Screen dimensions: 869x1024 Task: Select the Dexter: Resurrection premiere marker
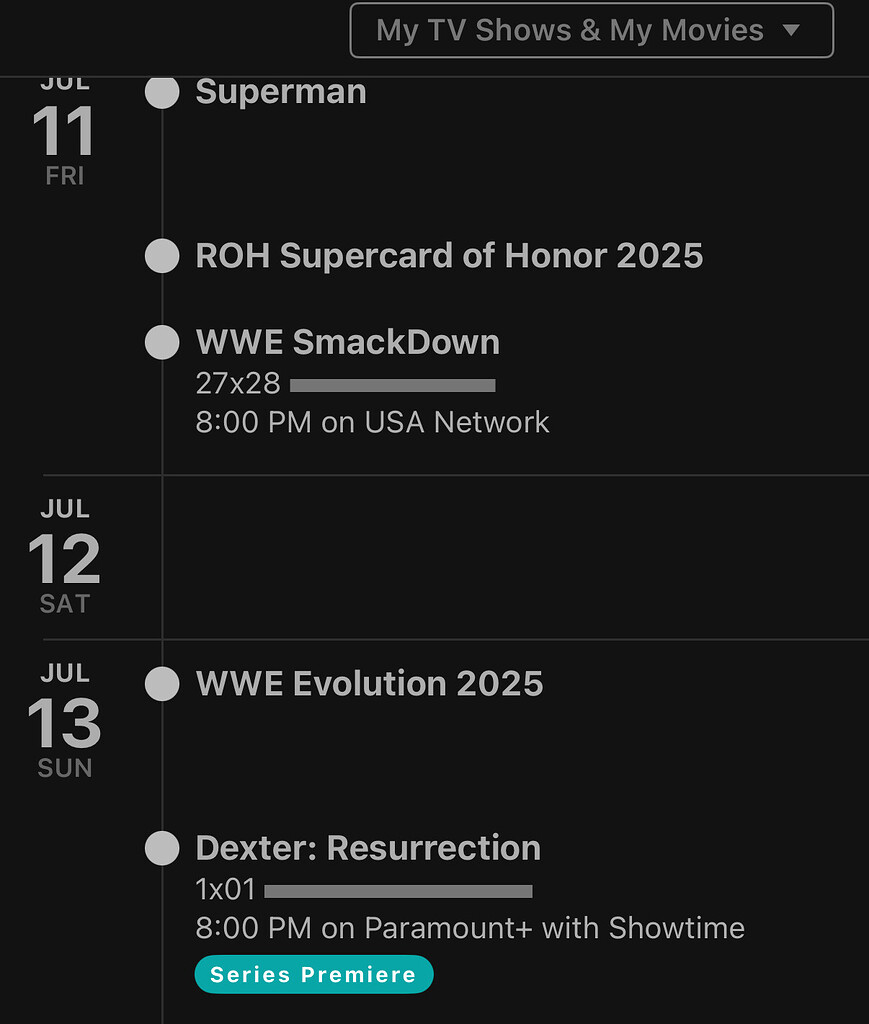[161, 848]
